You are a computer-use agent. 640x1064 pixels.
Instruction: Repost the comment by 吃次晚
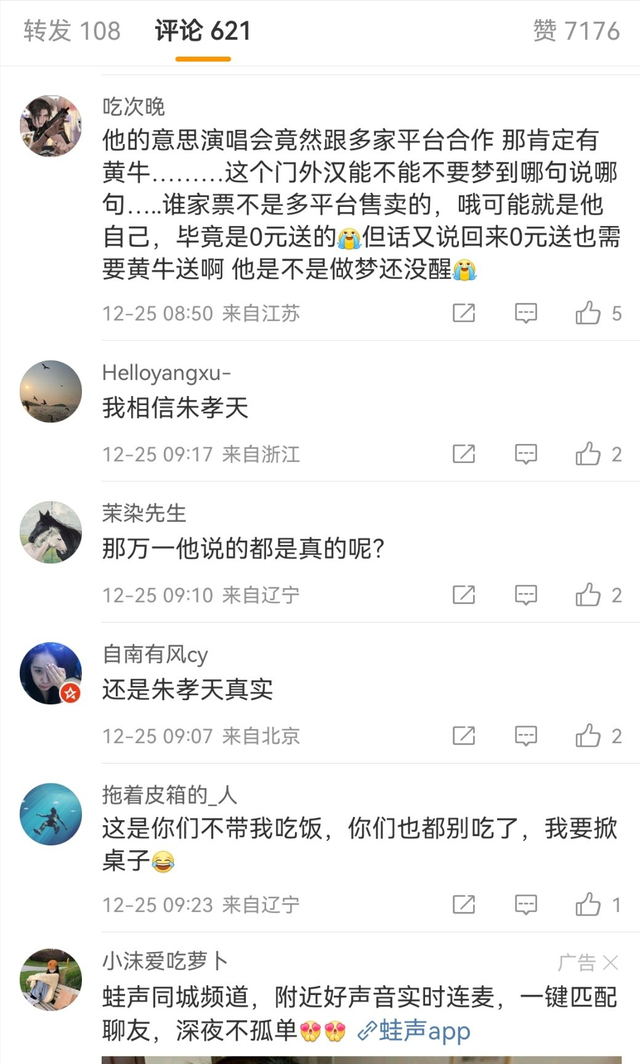click(463, 314)
